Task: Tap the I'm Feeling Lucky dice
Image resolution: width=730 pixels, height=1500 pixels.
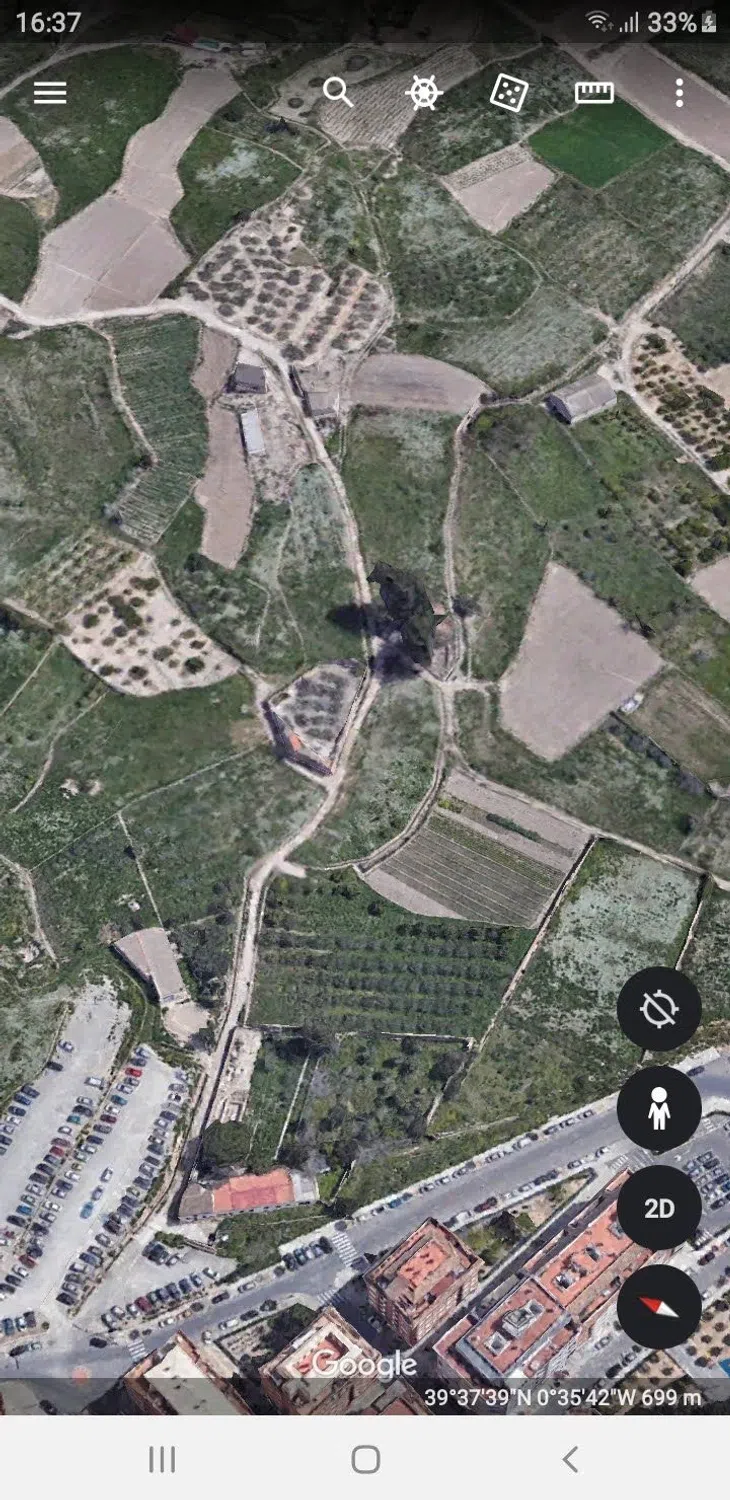Action: (509, 93)
